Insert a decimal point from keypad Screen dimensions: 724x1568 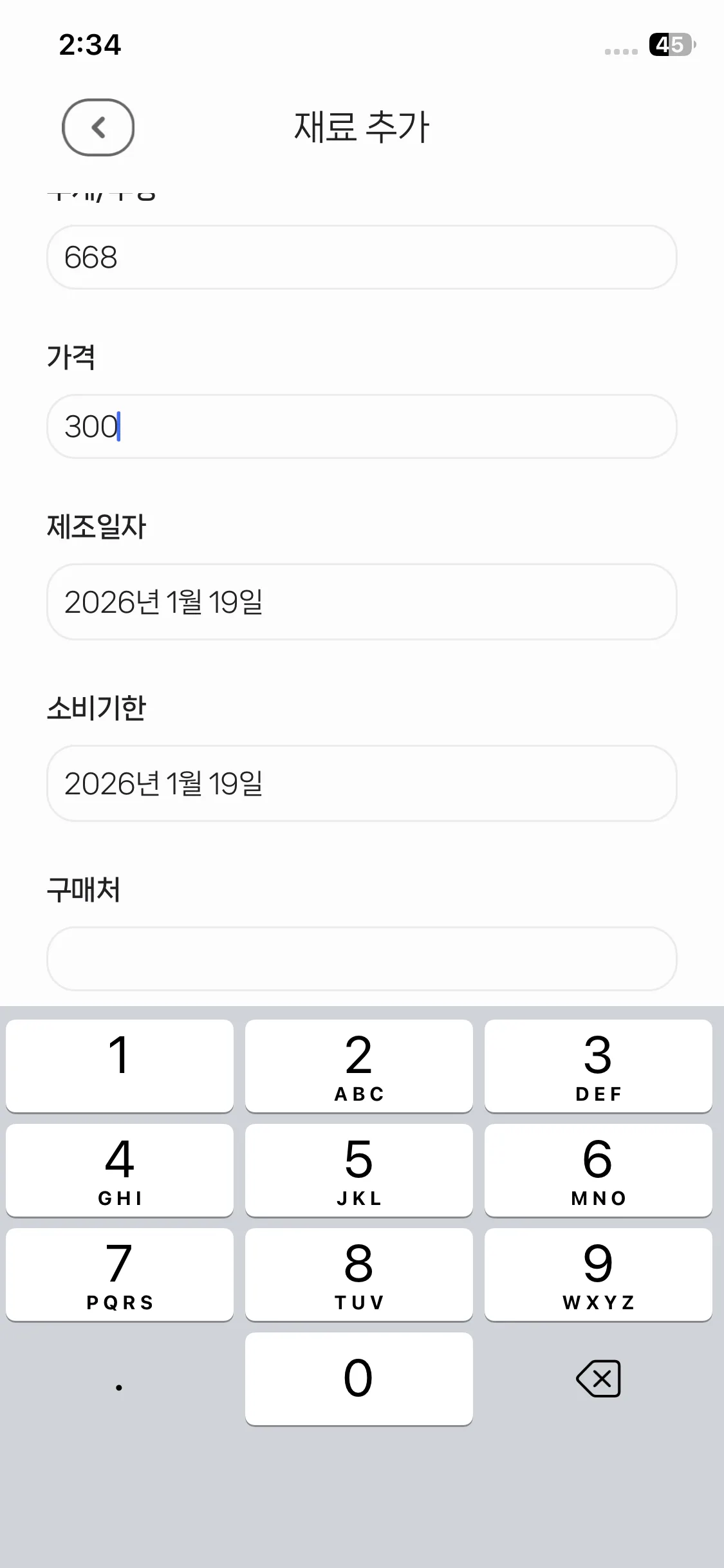point(119,1379)
